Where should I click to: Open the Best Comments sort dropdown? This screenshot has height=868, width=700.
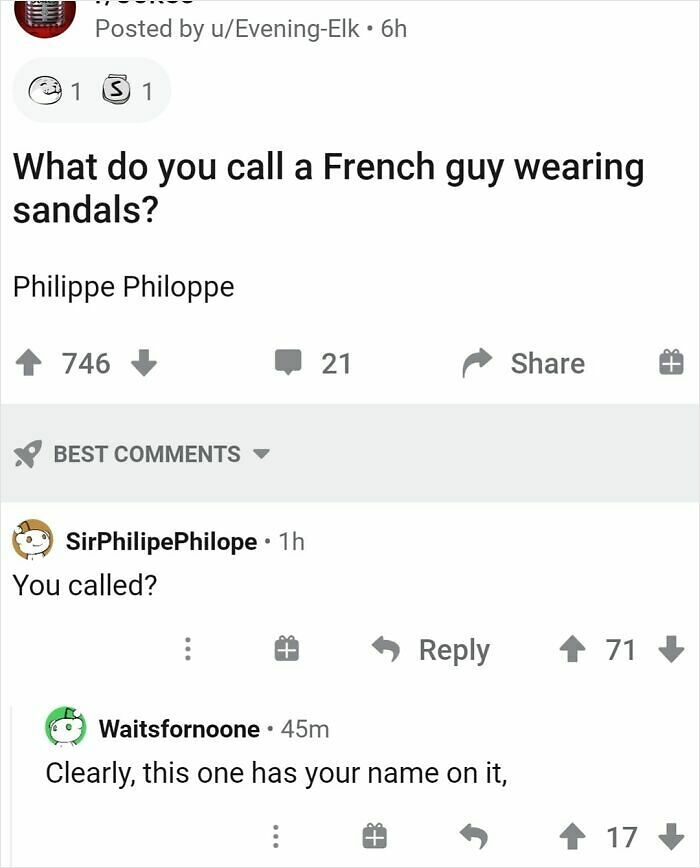[142, 454]
